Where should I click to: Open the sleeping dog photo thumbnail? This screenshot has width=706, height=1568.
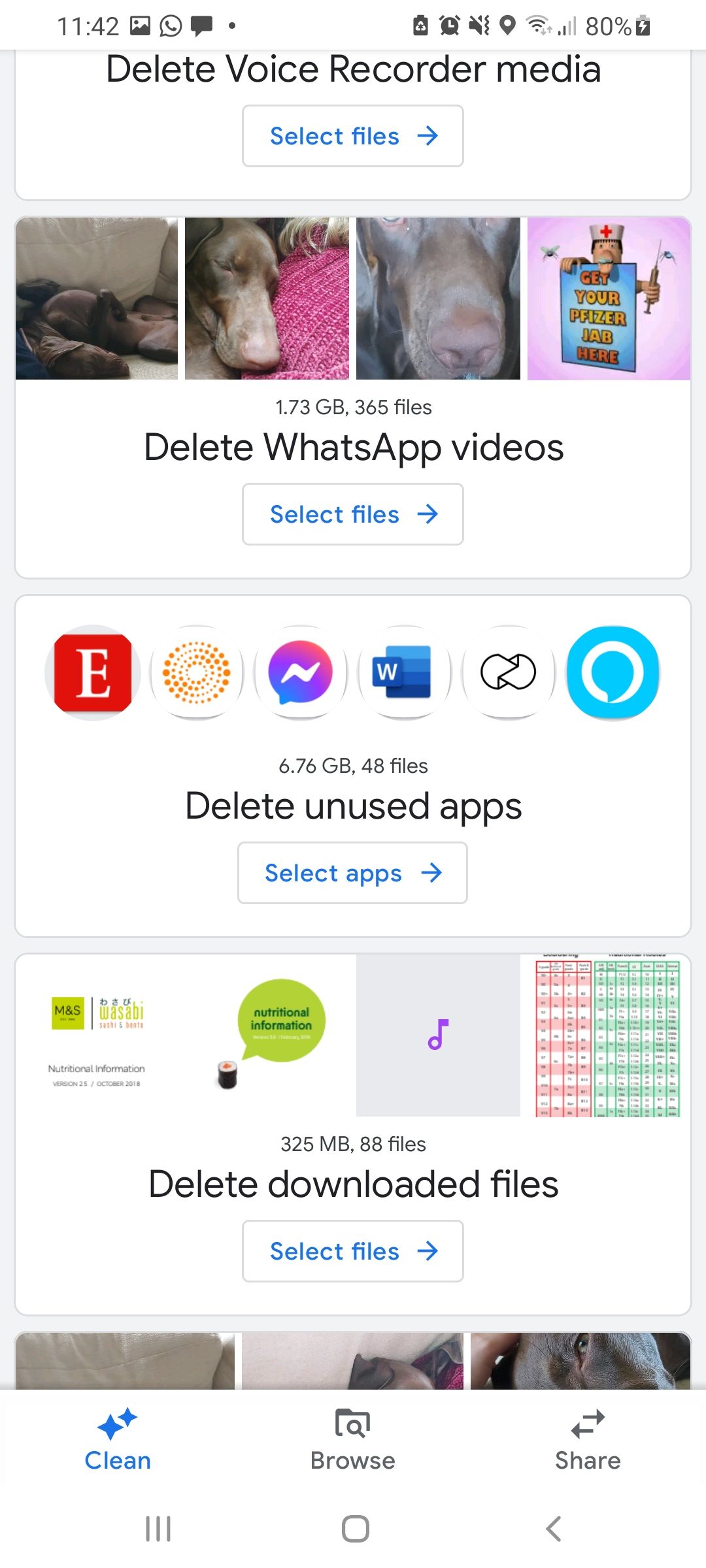[x=268, y=298]
